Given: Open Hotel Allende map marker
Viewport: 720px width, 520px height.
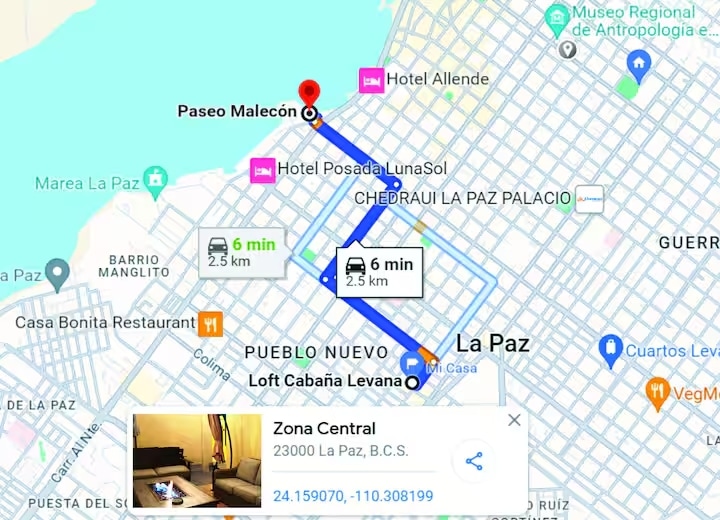Looking at the screenshot, I should [x=372, y=79].
